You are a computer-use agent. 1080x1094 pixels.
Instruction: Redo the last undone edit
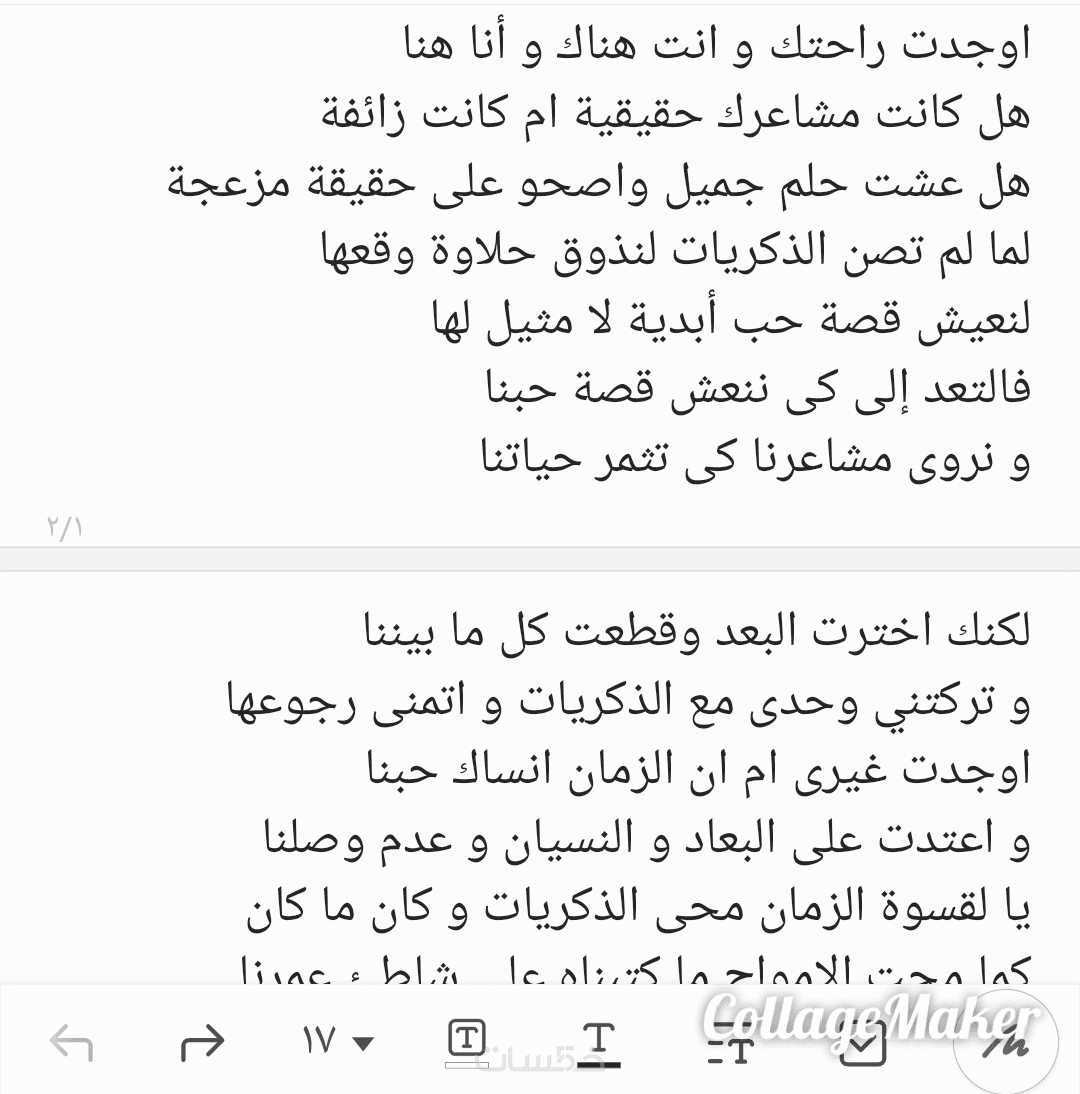pyautogui.click(x=203, y=1044)
